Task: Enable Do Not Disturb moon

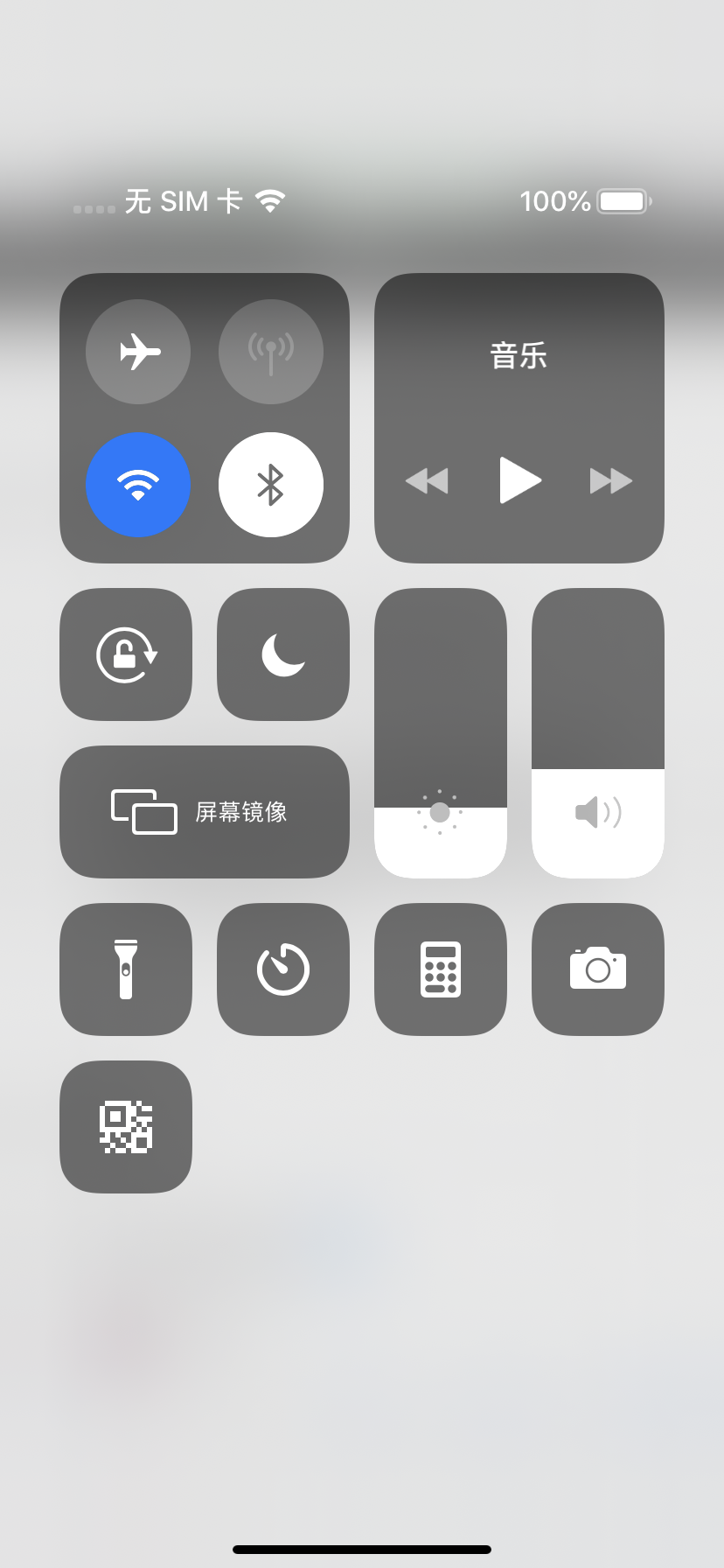Action: click(x=283, y=654)
